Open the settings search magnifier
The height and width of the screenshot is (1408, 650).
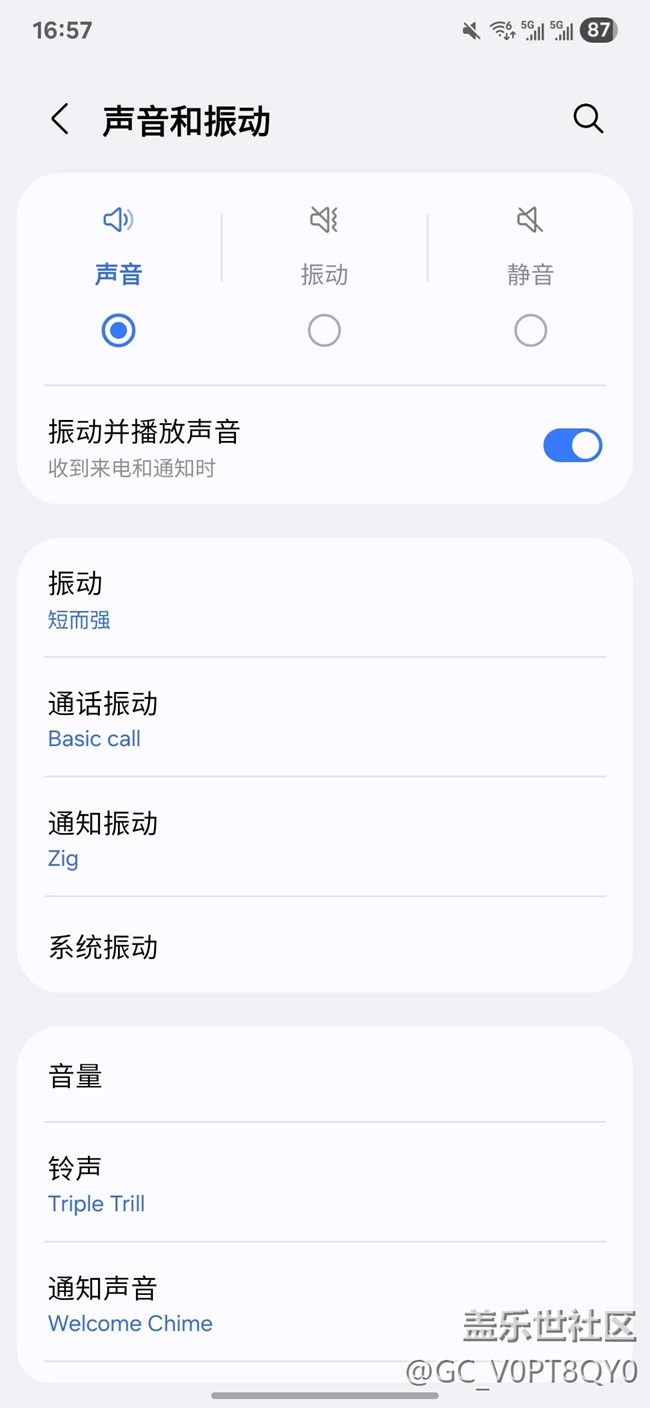coord(588,119)
